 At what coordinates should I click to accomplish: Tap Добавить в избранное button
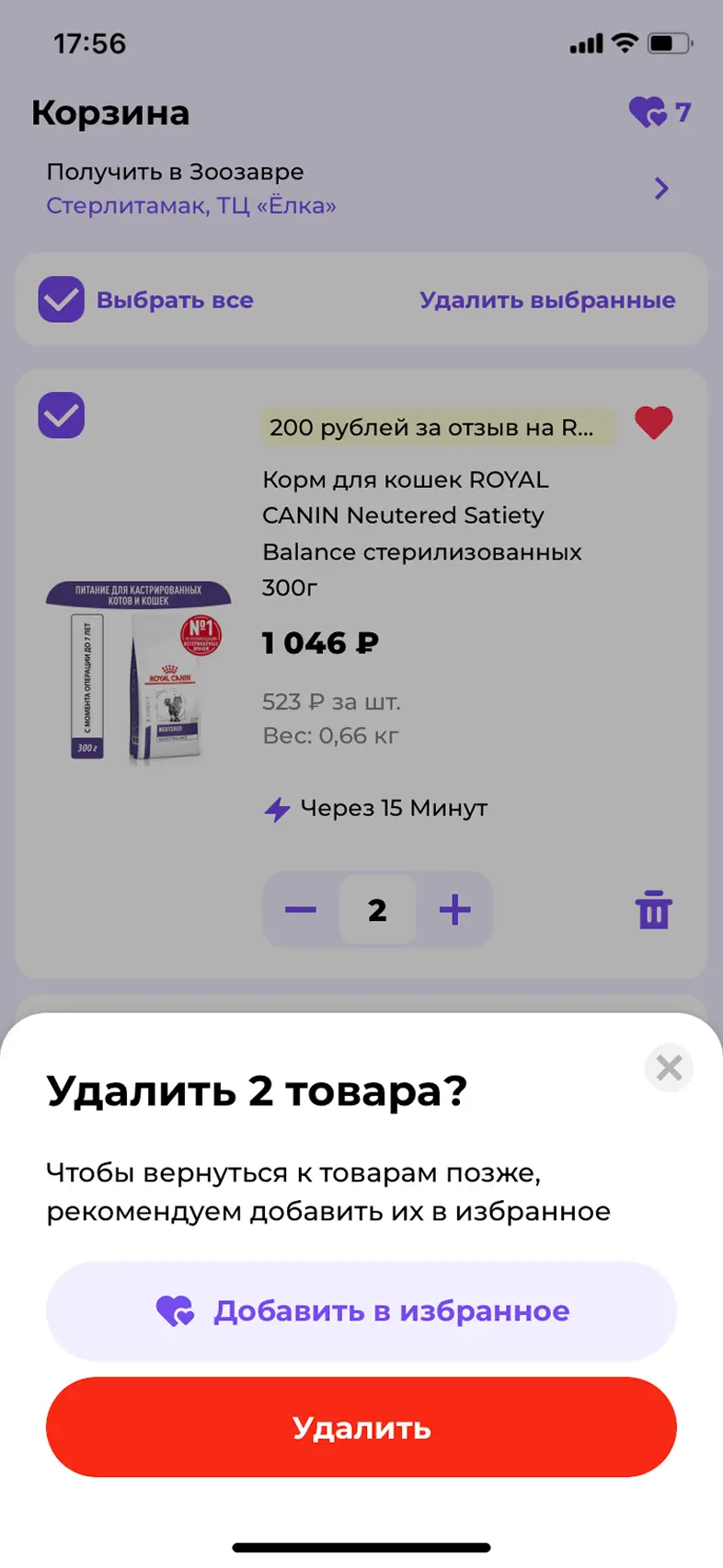pos(361,1310)
